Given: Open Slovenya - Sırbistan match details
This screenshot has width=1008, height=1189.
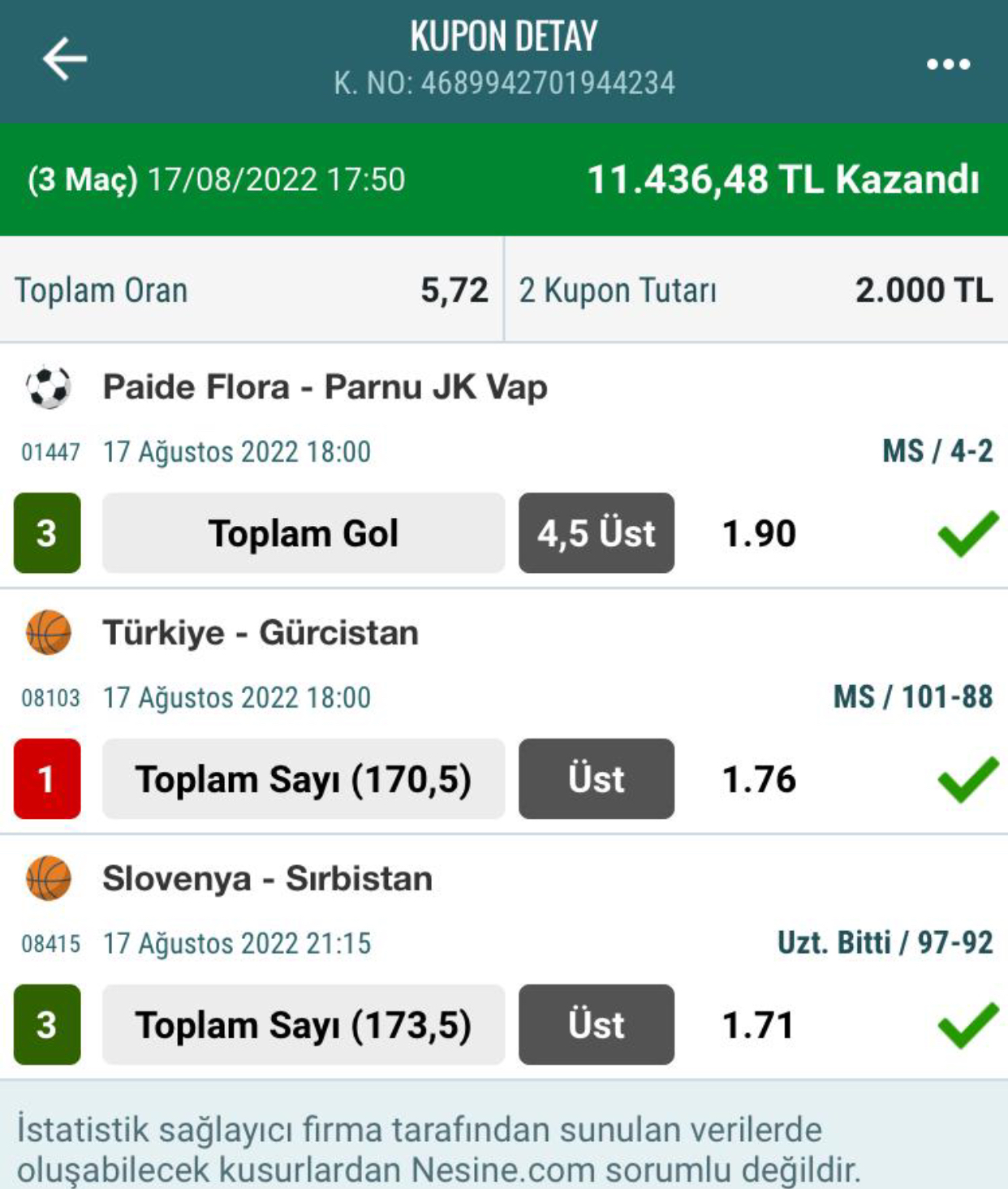Looking at the screenshot, I should (x=267, y=879).
